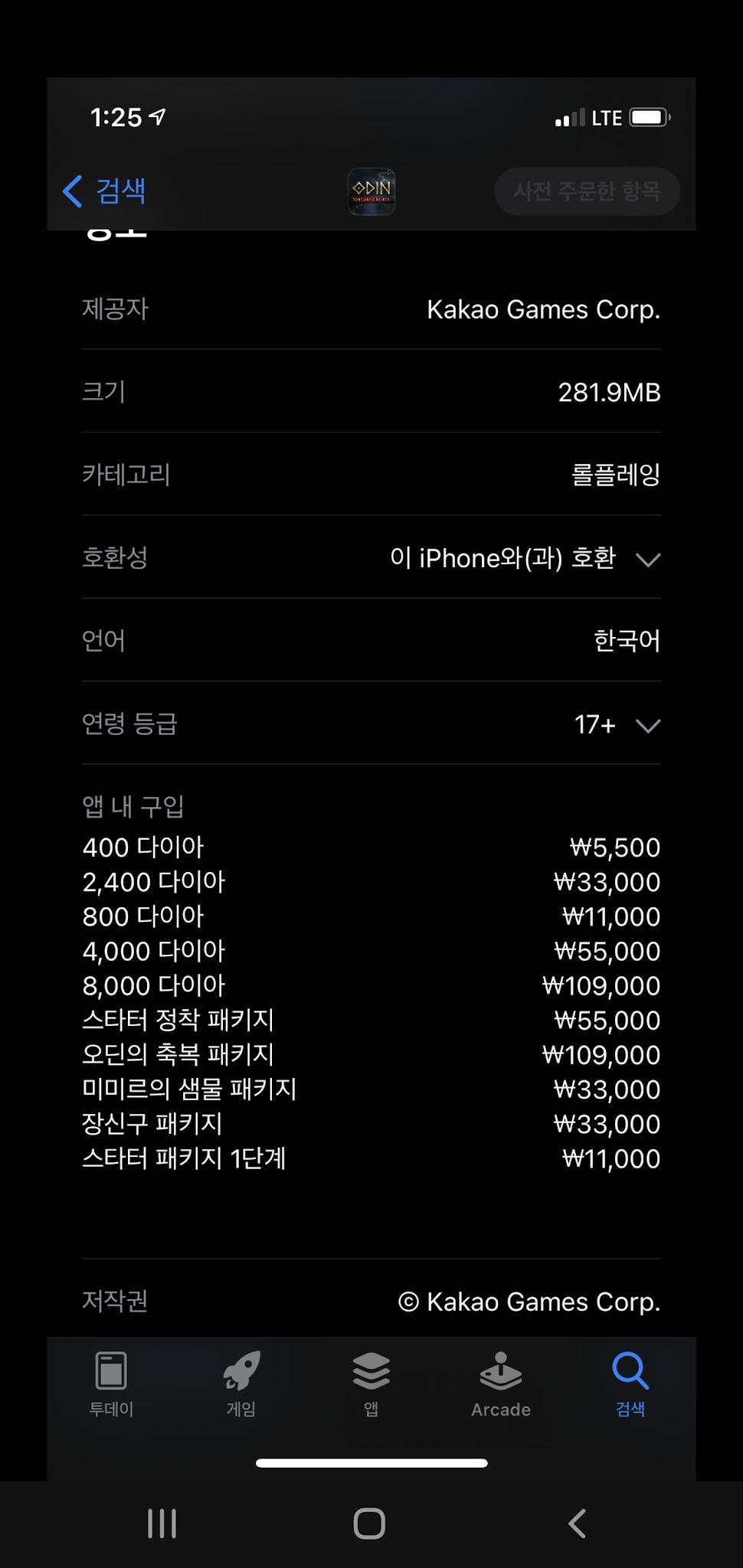Switch to the 게임 tab
Screen dimensions: 743x1568
[241, 1383]
